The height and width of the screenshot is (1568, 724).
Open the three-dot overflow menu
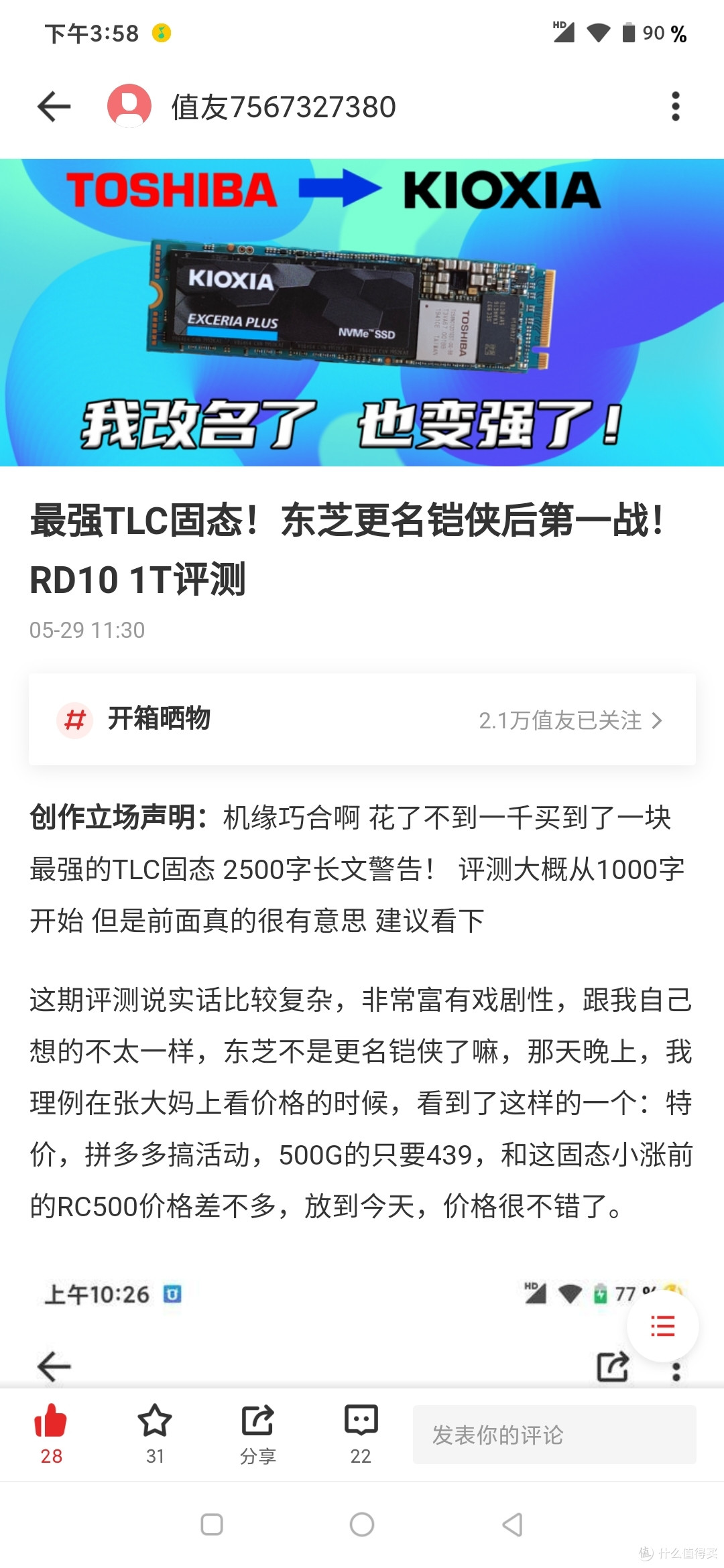tap(675, 106)
